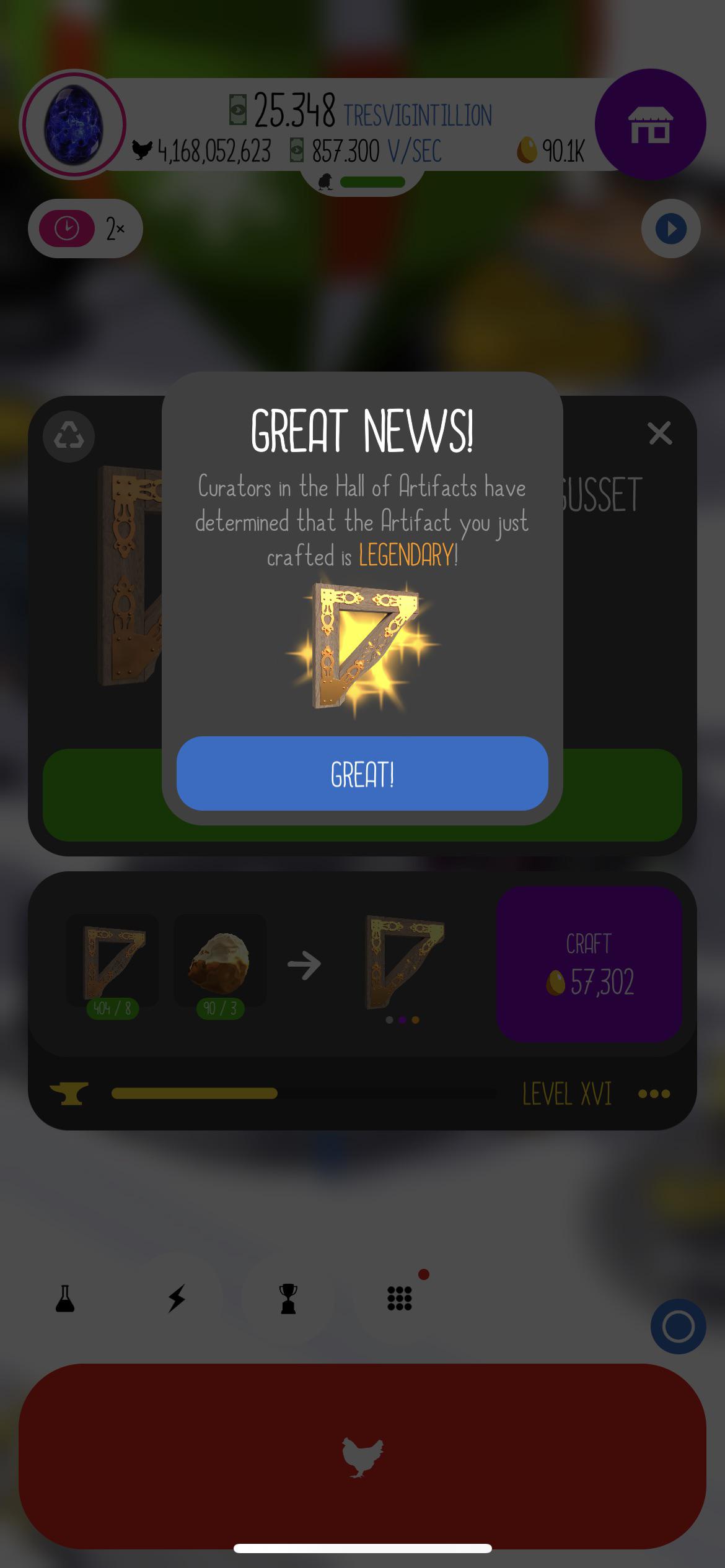Open the grid menu with red dot
The image size is (725, 1568).
[x=400, y=1298]
